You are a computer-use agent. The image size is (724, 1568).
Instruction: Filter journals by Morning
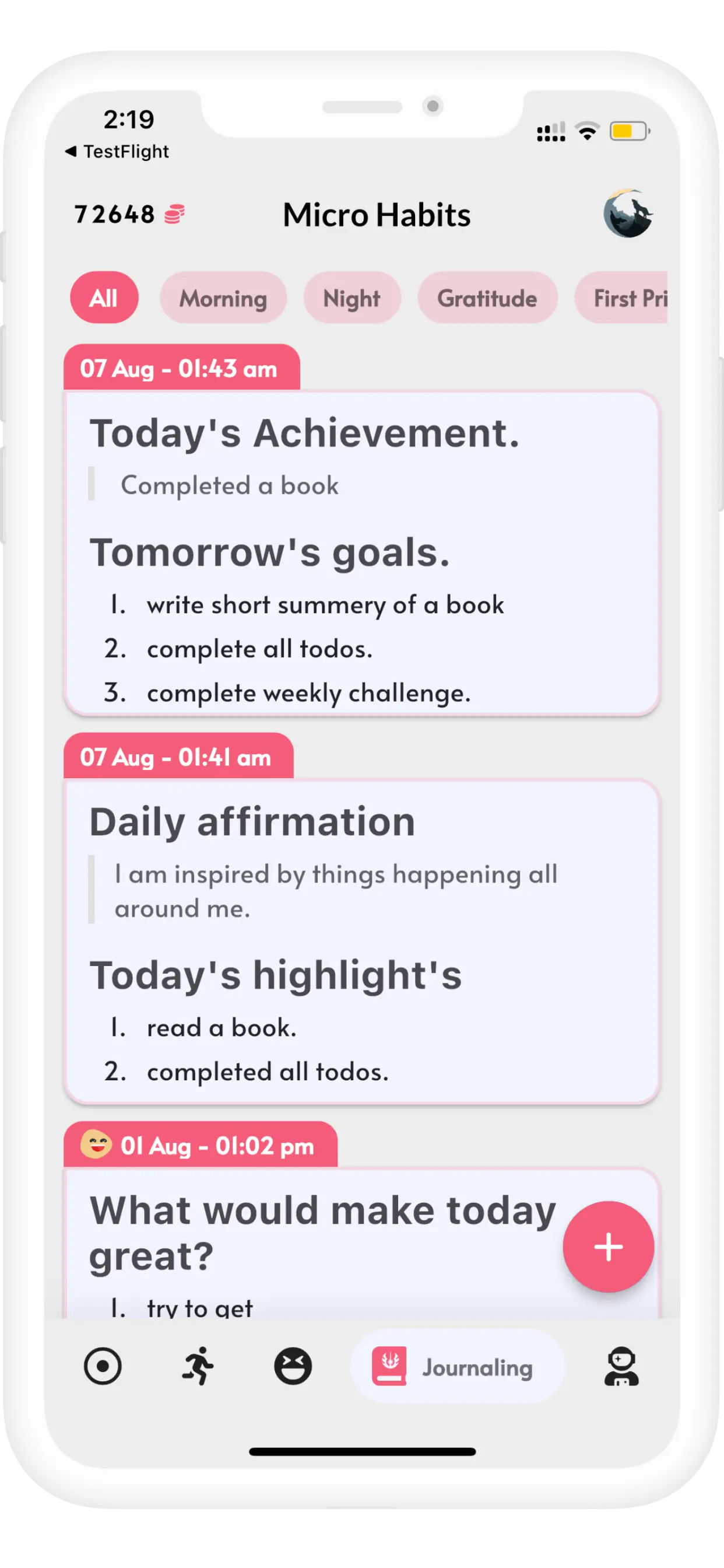coord(223,298)
